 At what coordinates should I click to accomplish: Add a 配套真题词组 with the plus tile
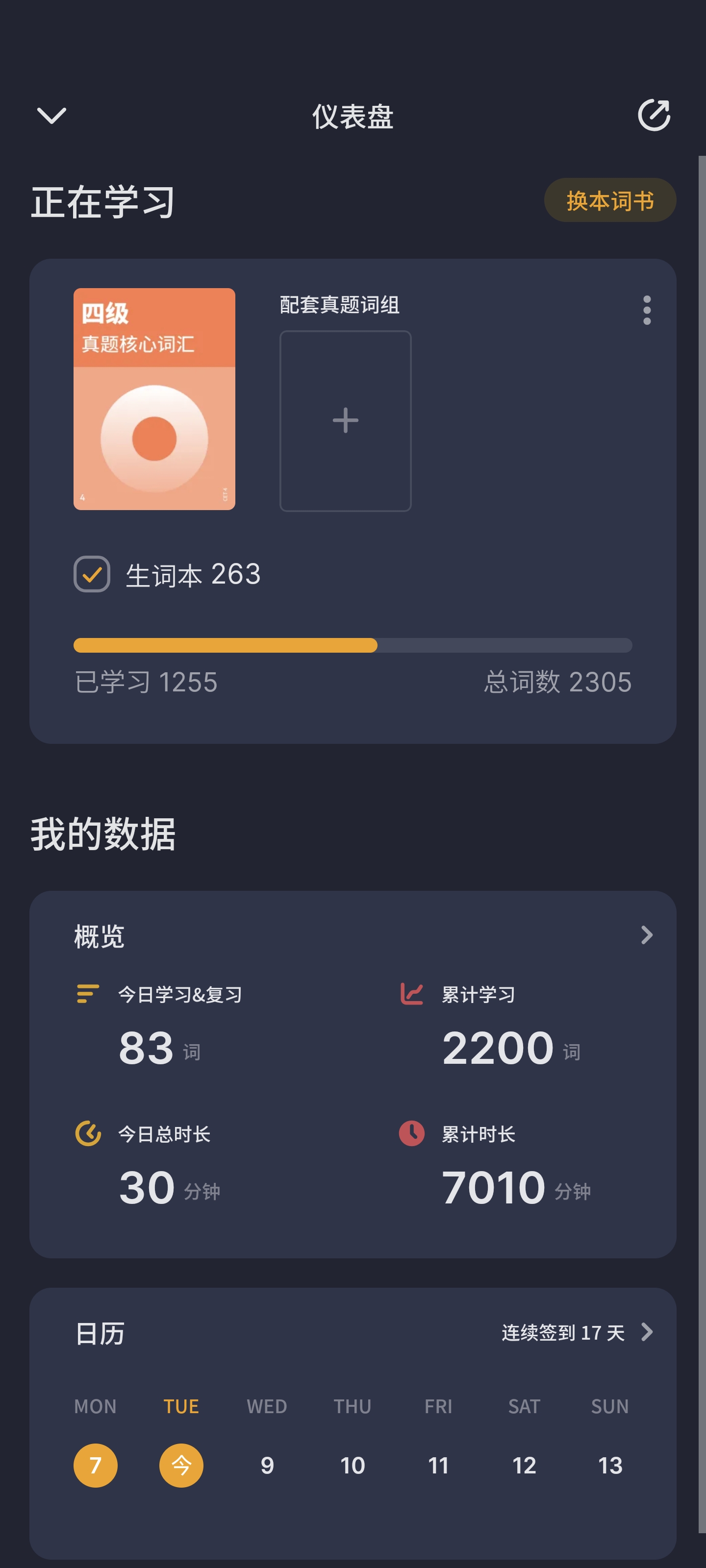click(345, 420)
